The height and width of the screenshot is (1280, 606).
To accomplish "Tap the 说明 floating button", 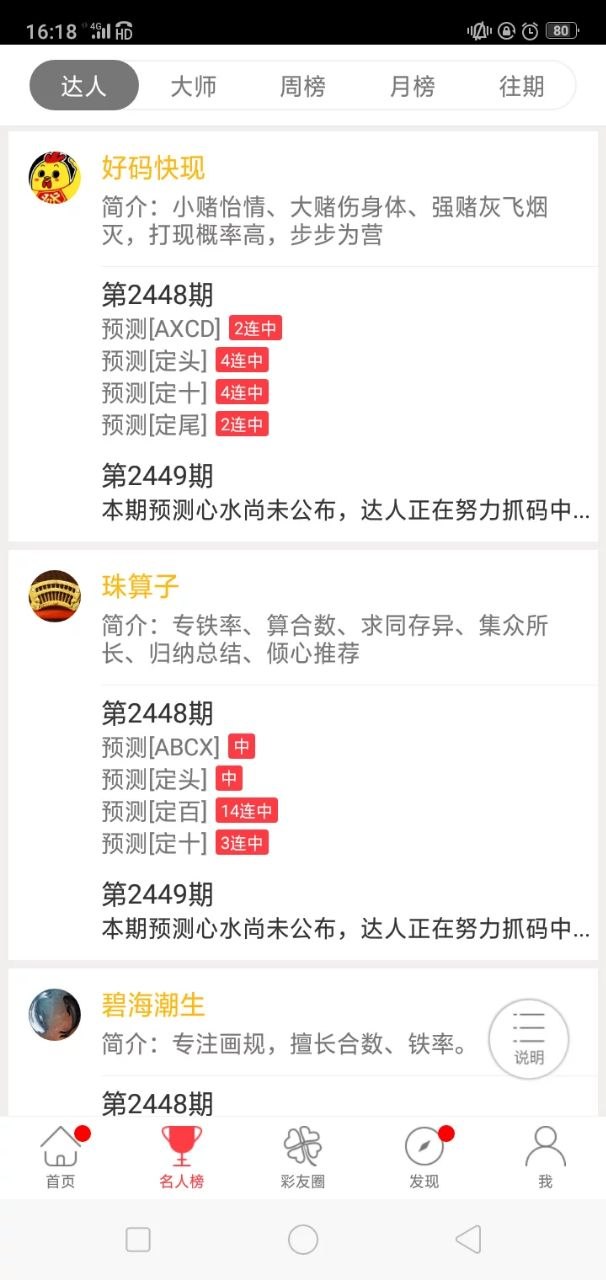I will click(528, 1039).
